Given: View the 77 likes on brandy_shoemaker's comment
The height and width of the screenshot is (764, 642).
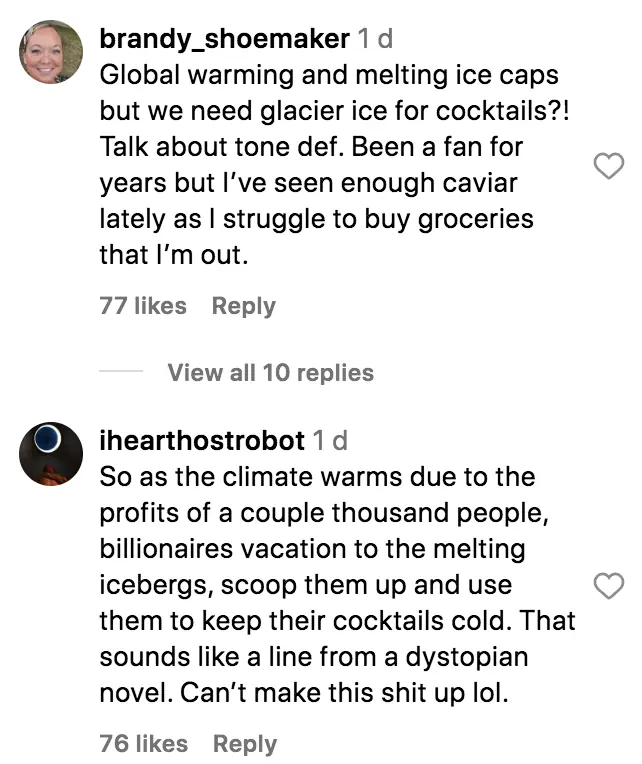Looking at the screenshot, I should tap(143, 306).
